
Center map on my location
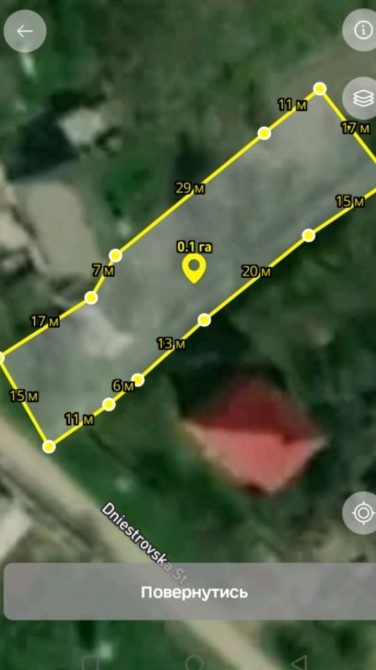pos(362,513)
